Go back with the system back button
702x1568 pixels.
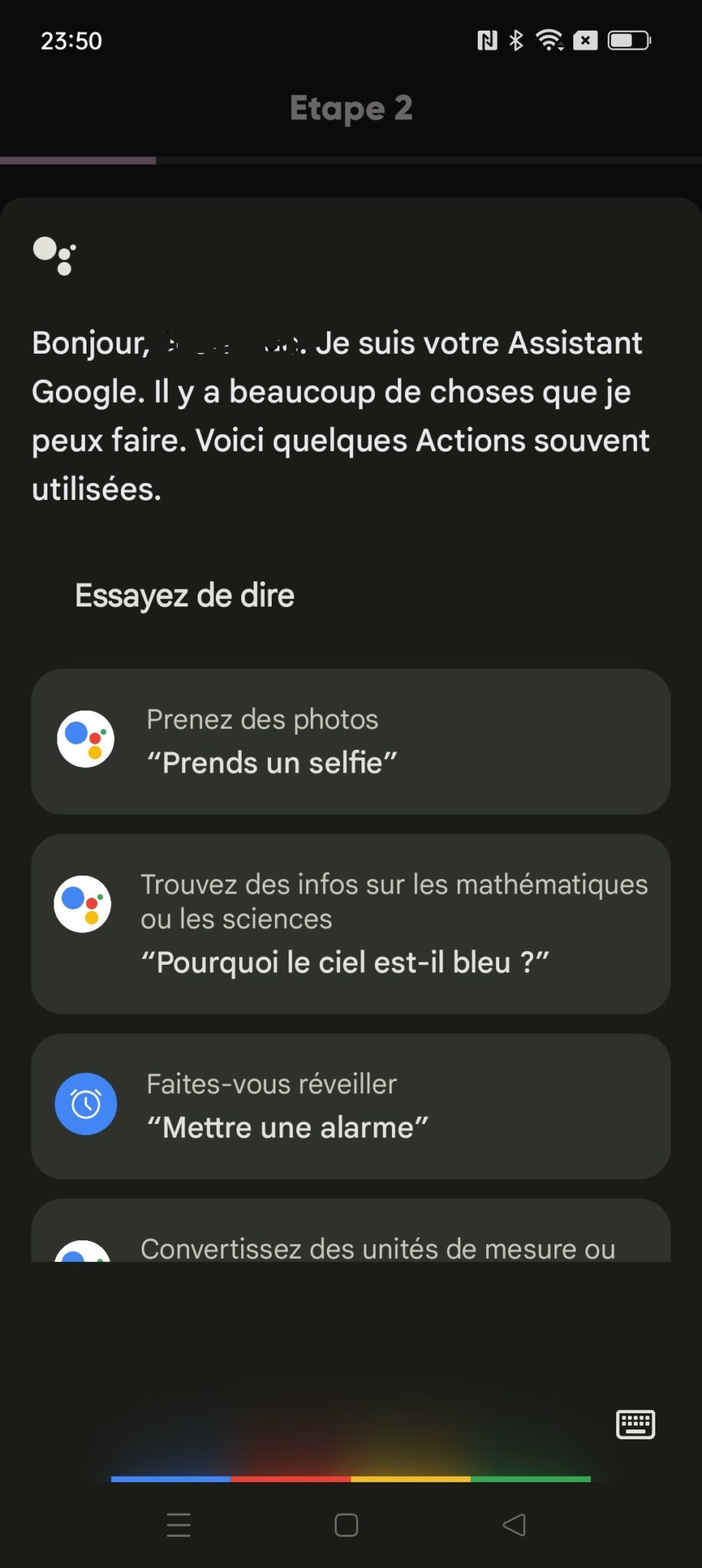tap(514, 1524)
